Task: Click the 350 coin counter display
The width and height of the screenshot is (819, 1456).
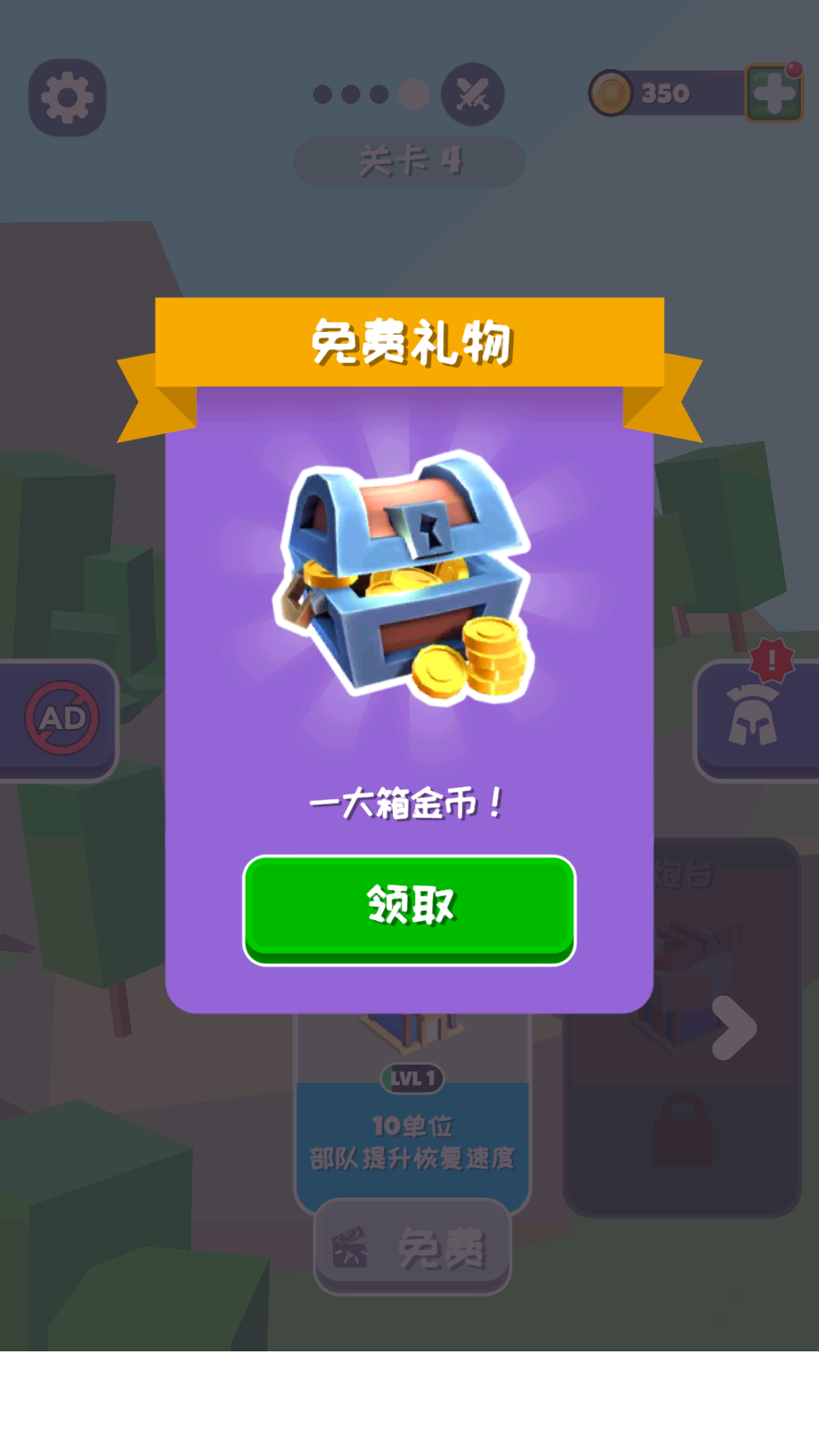Action: coord(663,91)
